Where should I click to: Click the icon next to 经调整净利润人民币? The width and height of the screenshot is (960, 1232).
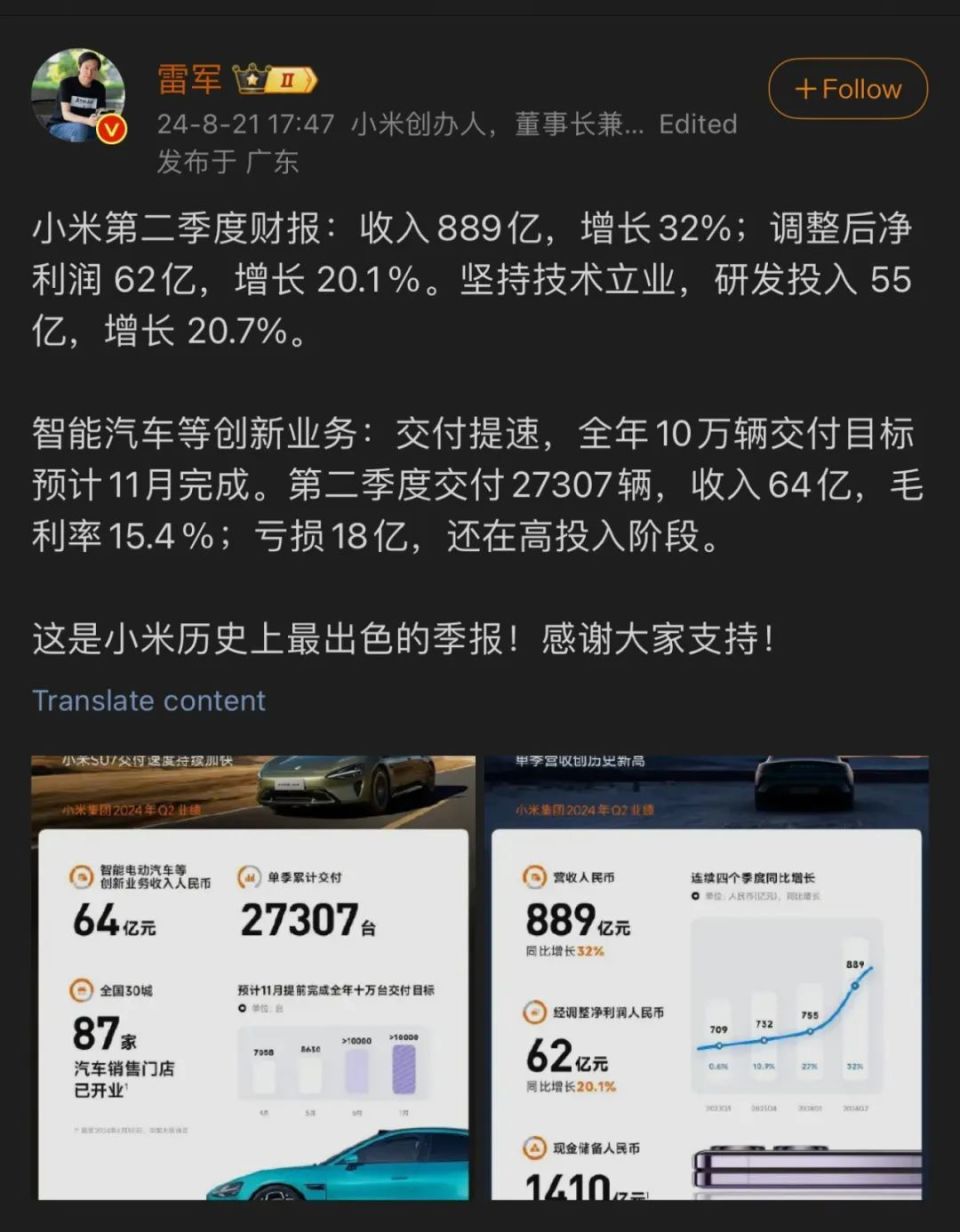[x=533, y=1010]
